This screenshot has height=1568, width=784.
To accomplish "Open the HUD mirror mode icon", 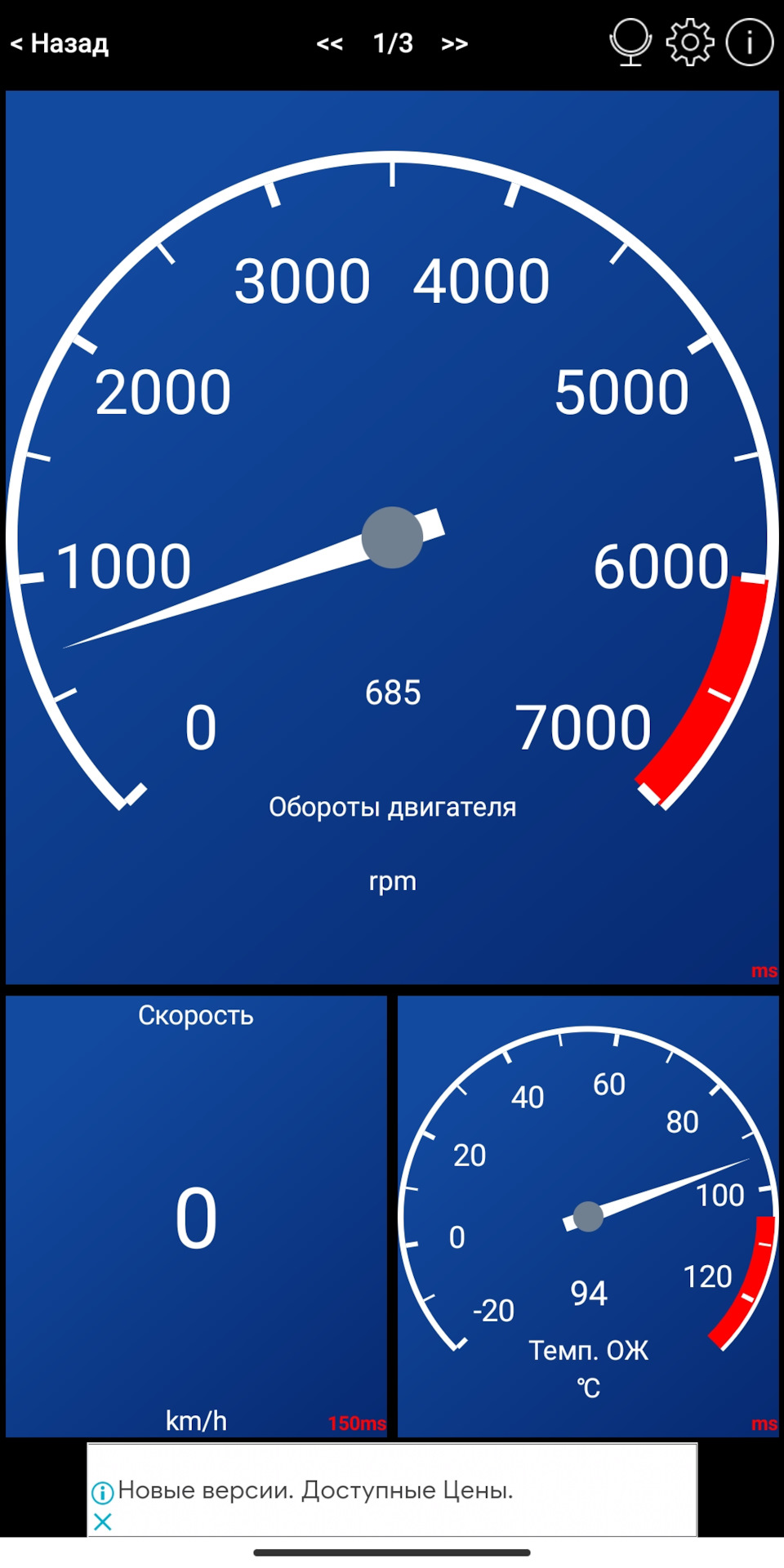I will (x=630, y=41).
